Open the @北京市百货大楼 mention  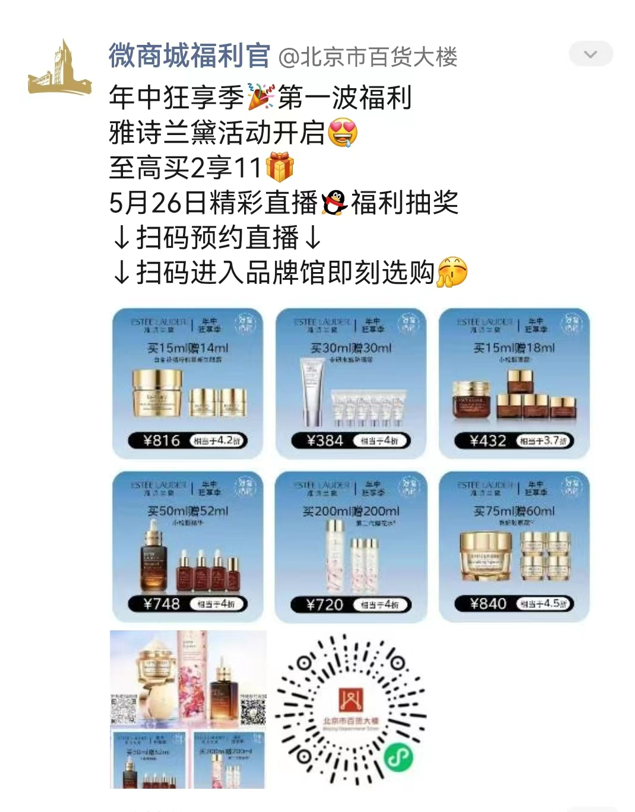pyautogui.click(x=367, y=57)
